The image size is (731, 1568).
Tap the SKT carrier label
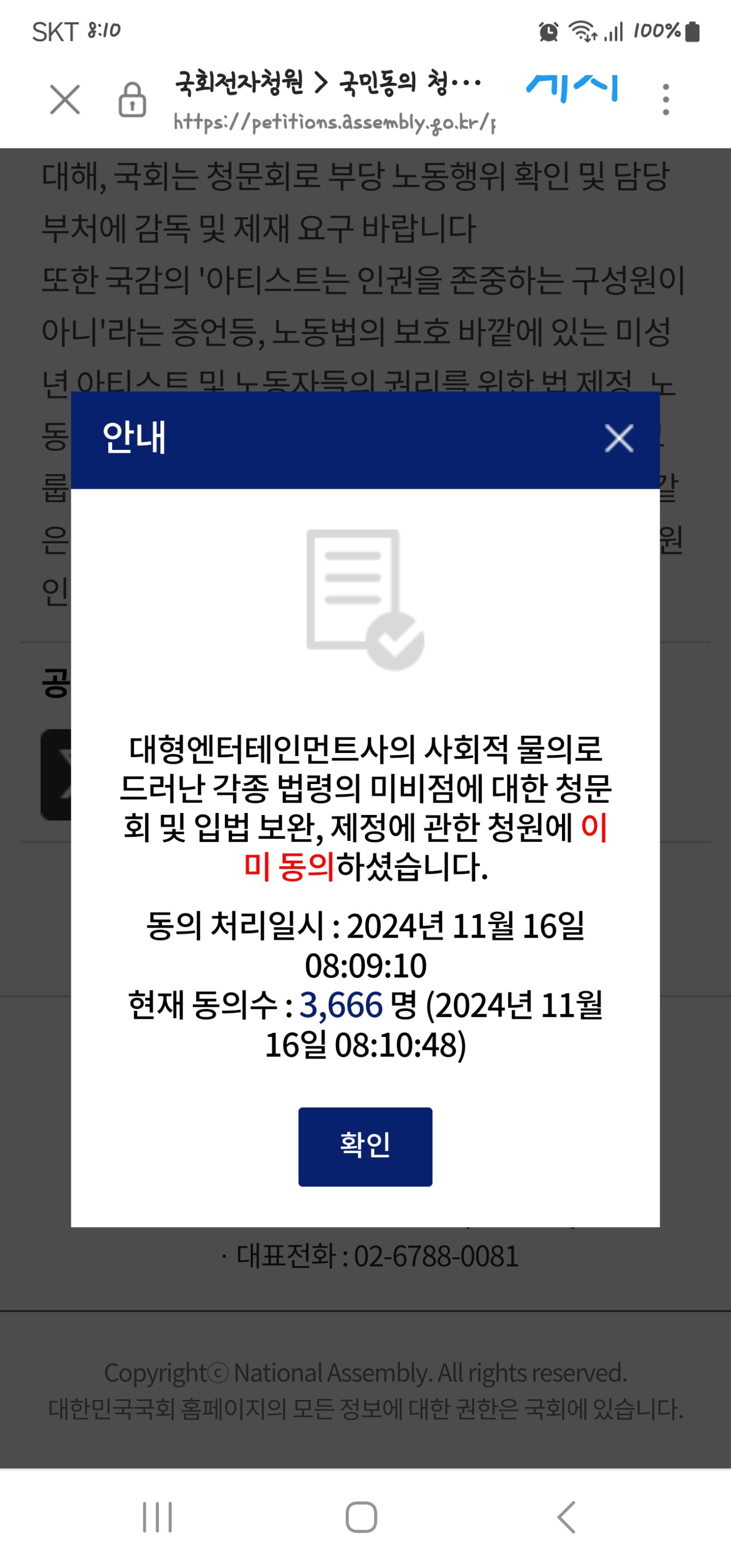tap(55, 31)
